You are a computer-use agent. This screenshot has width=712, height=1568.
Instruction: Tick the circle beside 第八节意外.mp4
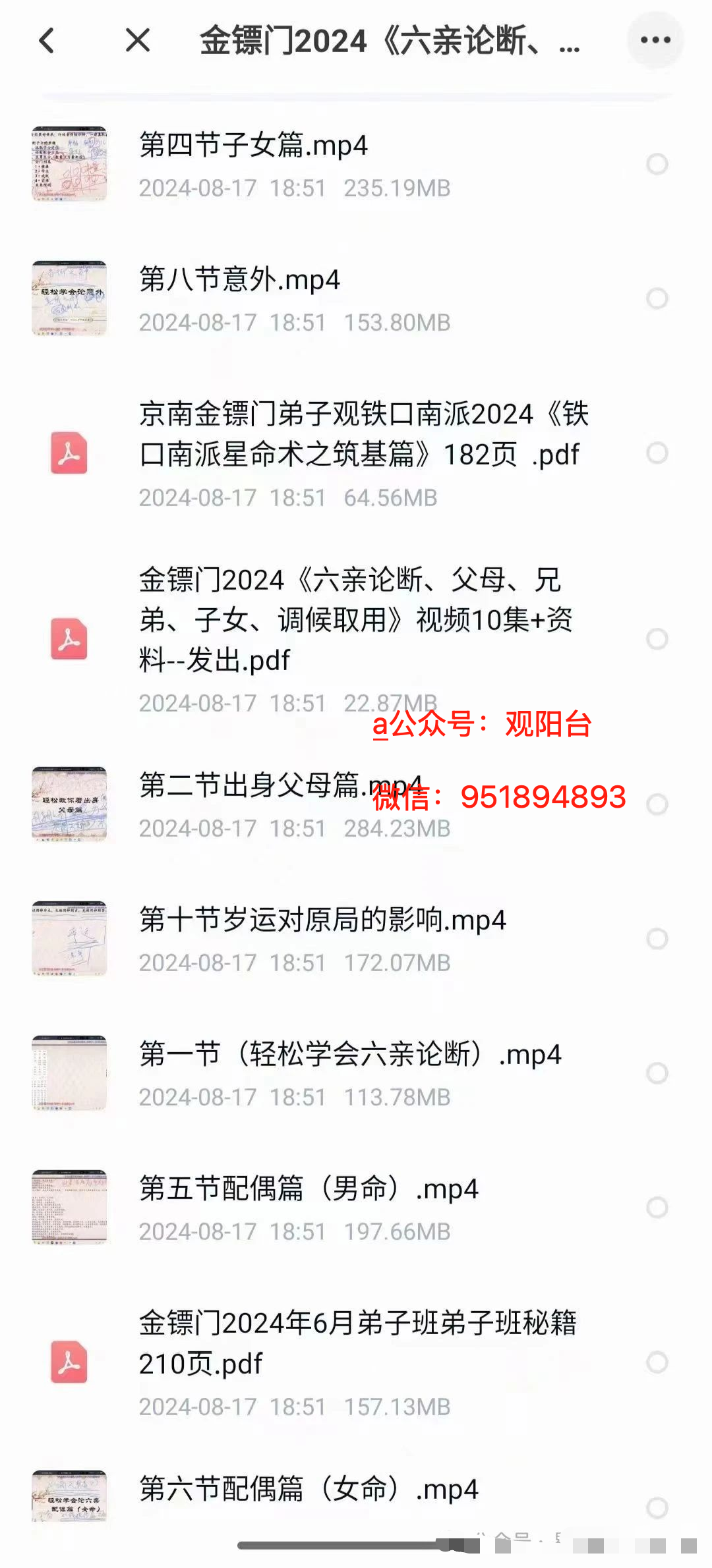[x=657, y=298]
